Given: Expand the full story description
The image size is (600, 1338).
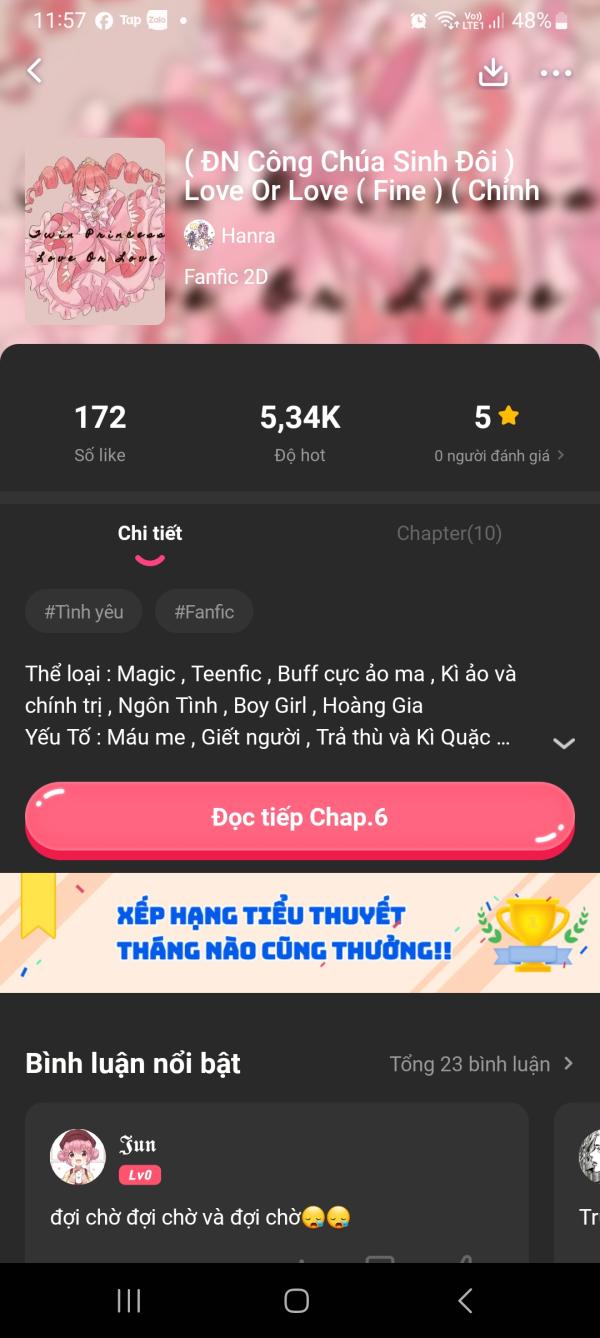Looking at the screenshot, I should (x=564, y=743).
